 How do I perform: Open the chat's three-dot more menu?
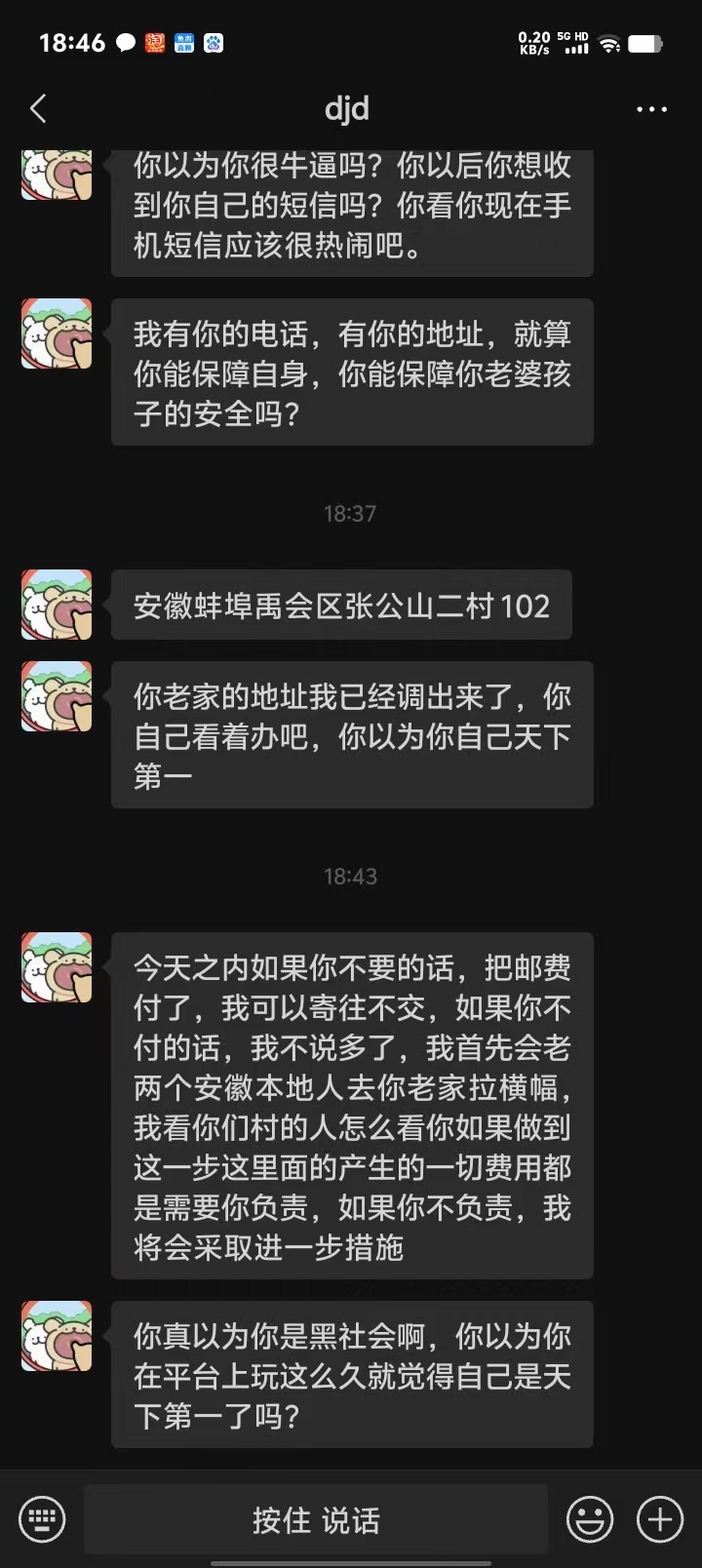(x=651, y=109)
